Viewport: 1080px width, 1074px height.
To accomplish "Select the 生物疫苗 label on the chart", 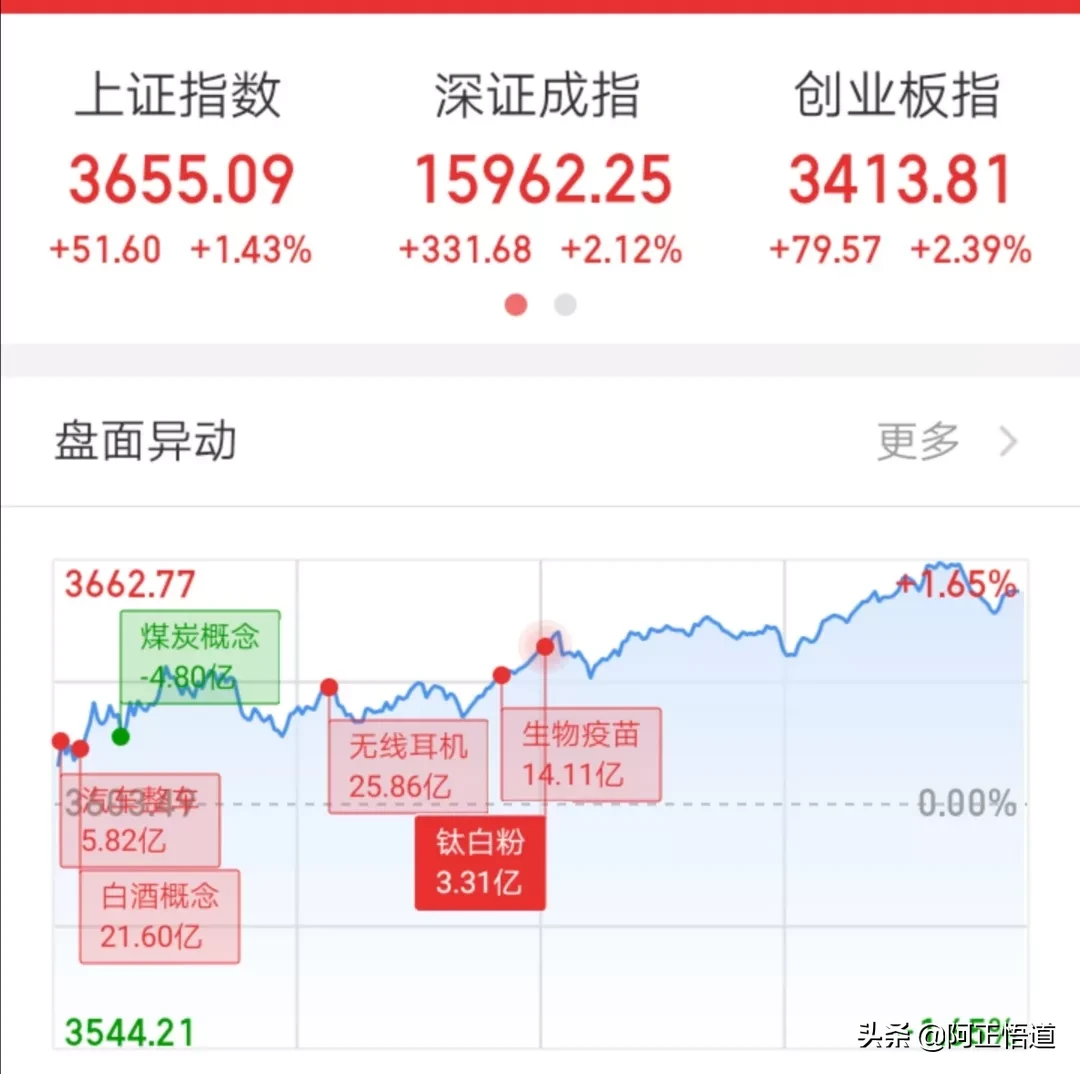I will (580, 755).
